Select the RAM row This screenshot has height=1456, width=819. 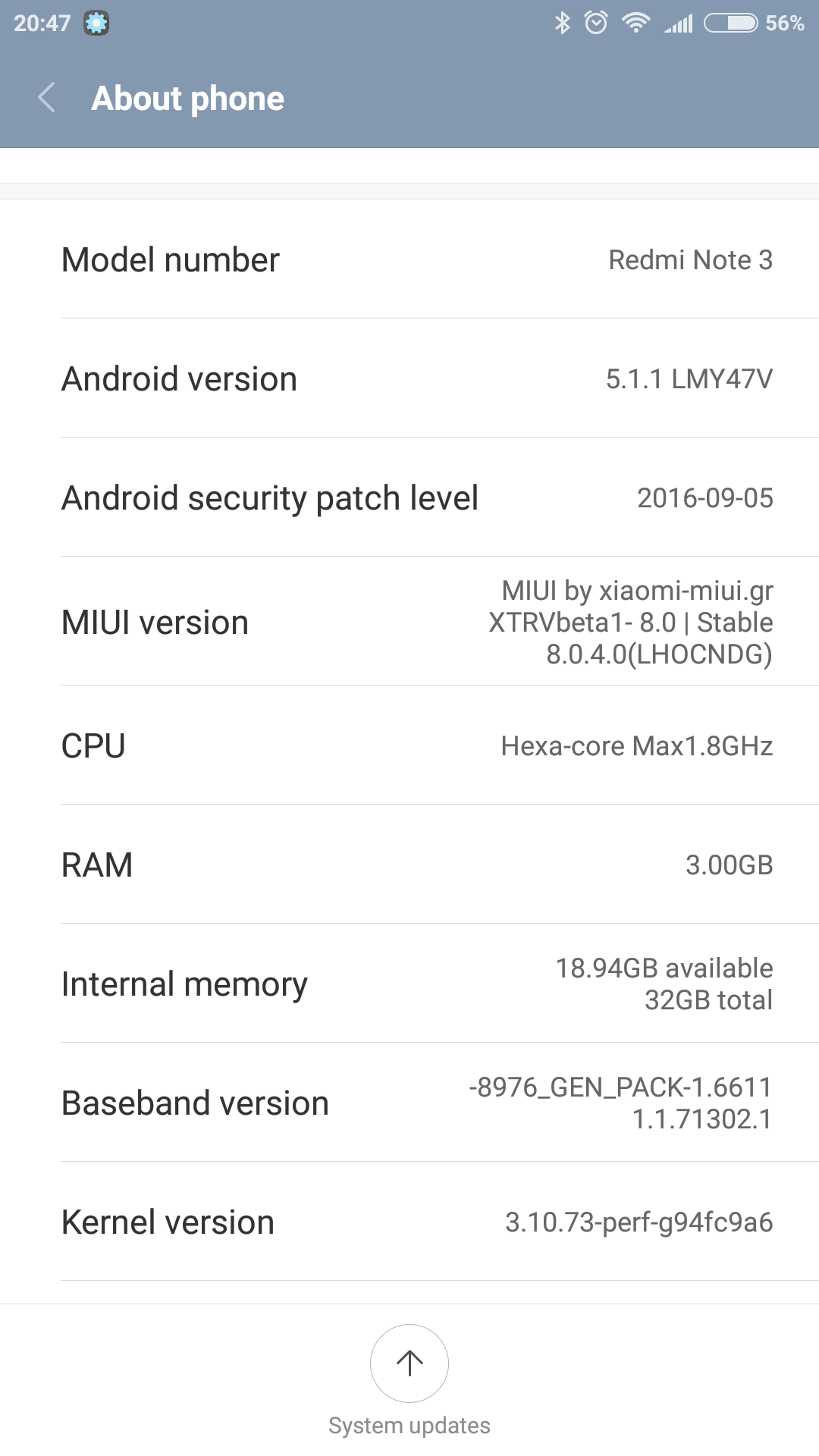pyautogui.click(x=409, y=864)
